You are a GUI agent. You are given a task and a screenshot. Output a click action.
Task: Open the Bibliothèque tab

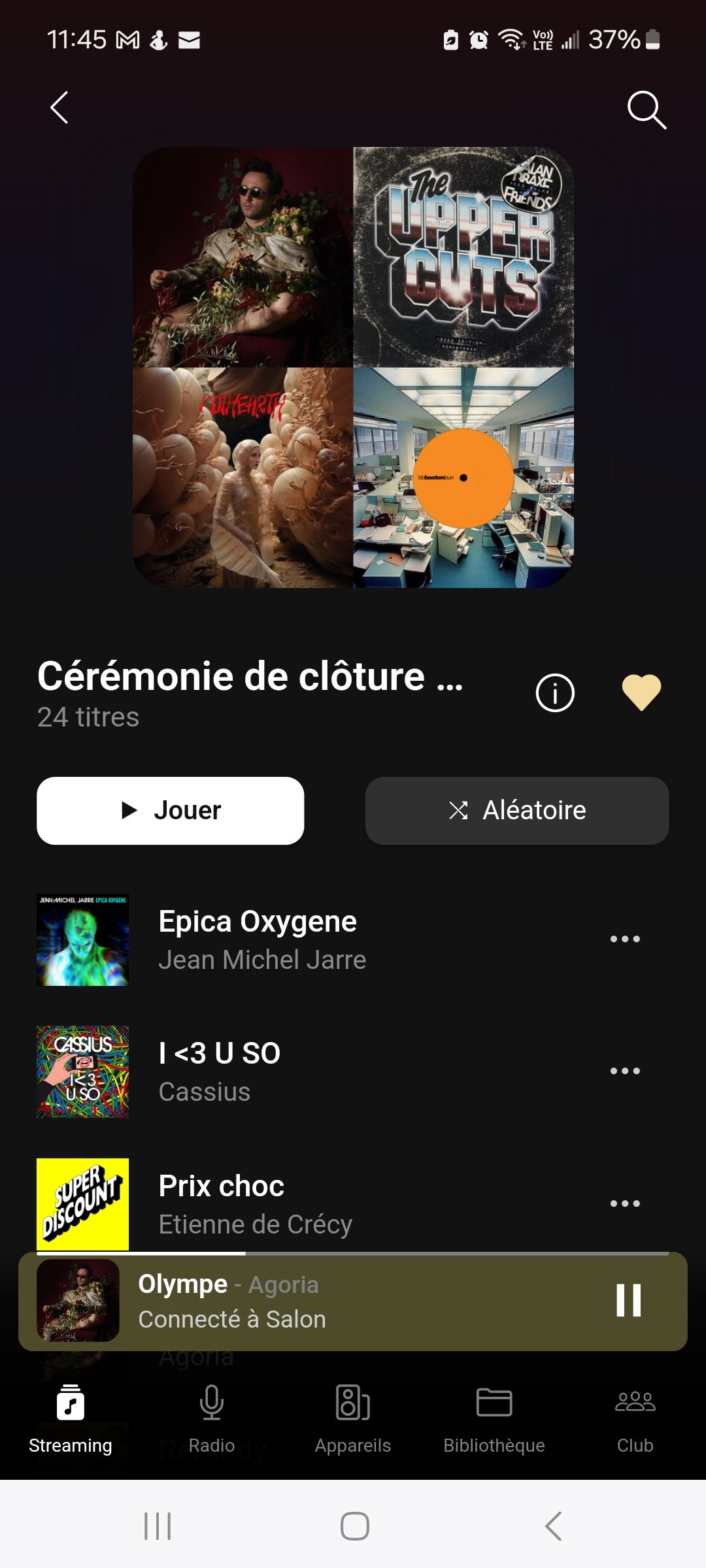[494, 1418]
